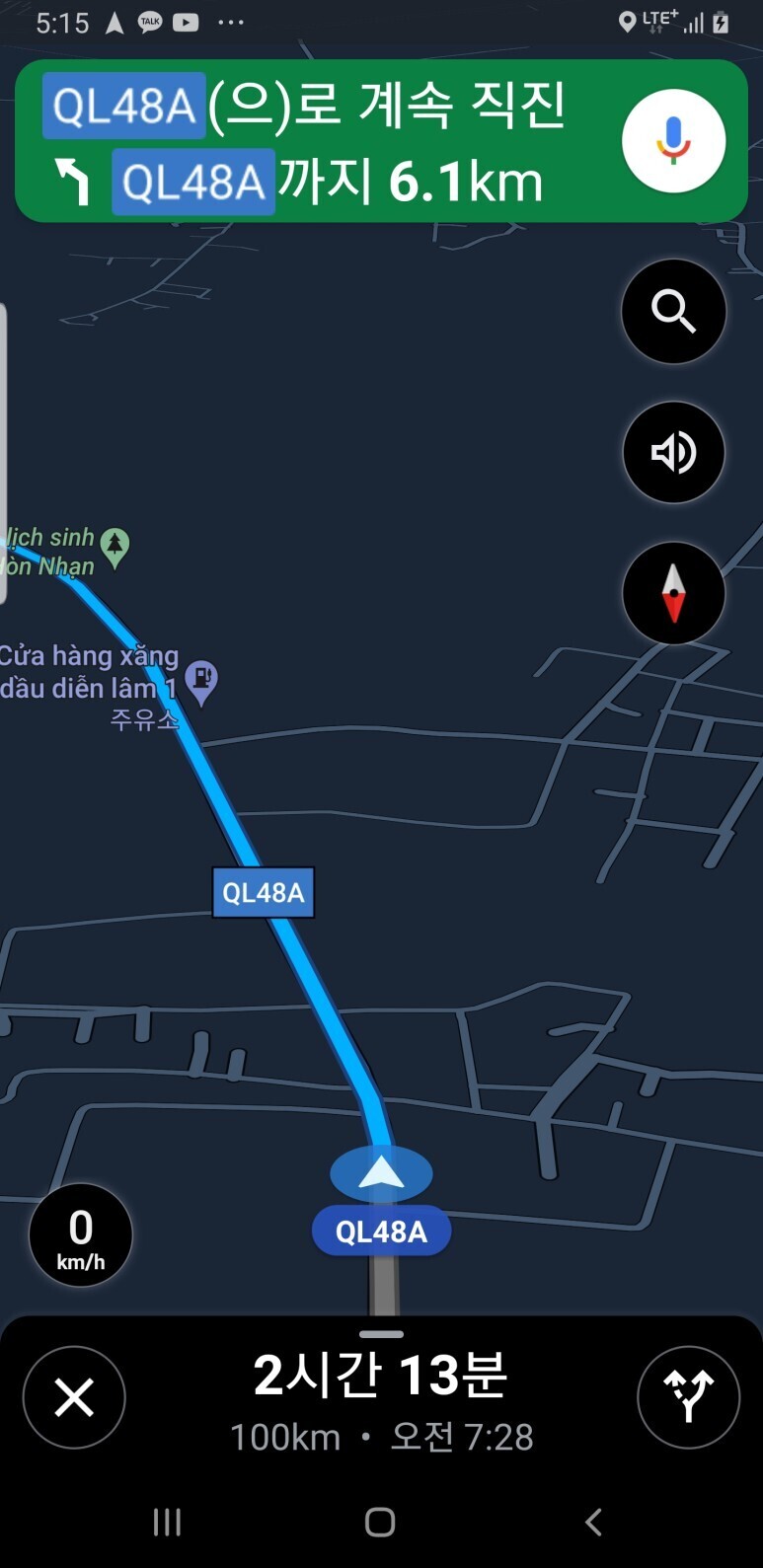Open recent apps from navigation bar

(x=167, y=1523)
